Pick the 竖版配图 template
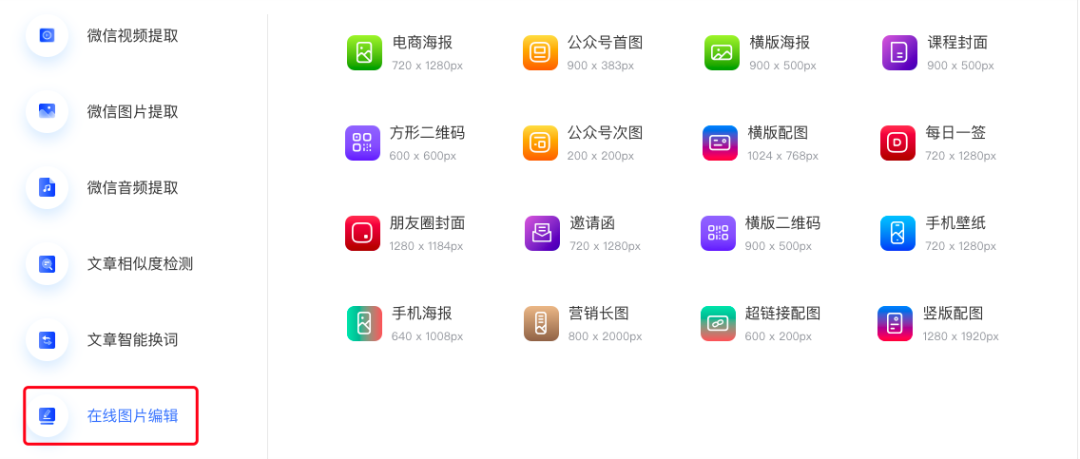The width and height of the screenshot is (1080, 459). pos(938,324)
